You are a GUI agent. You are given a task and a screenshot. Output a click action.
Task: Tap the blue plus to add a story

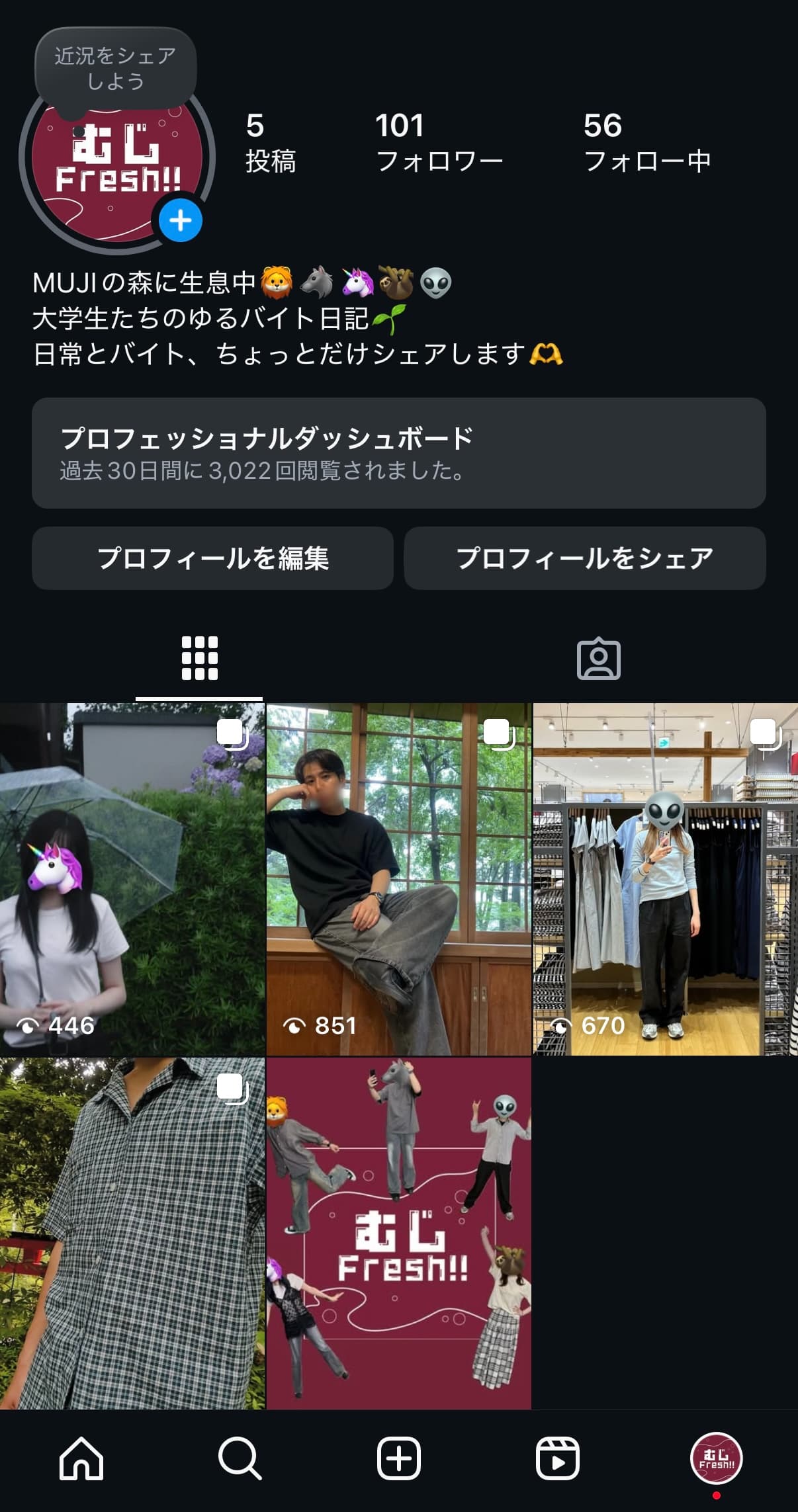click(x=180, y=221)
